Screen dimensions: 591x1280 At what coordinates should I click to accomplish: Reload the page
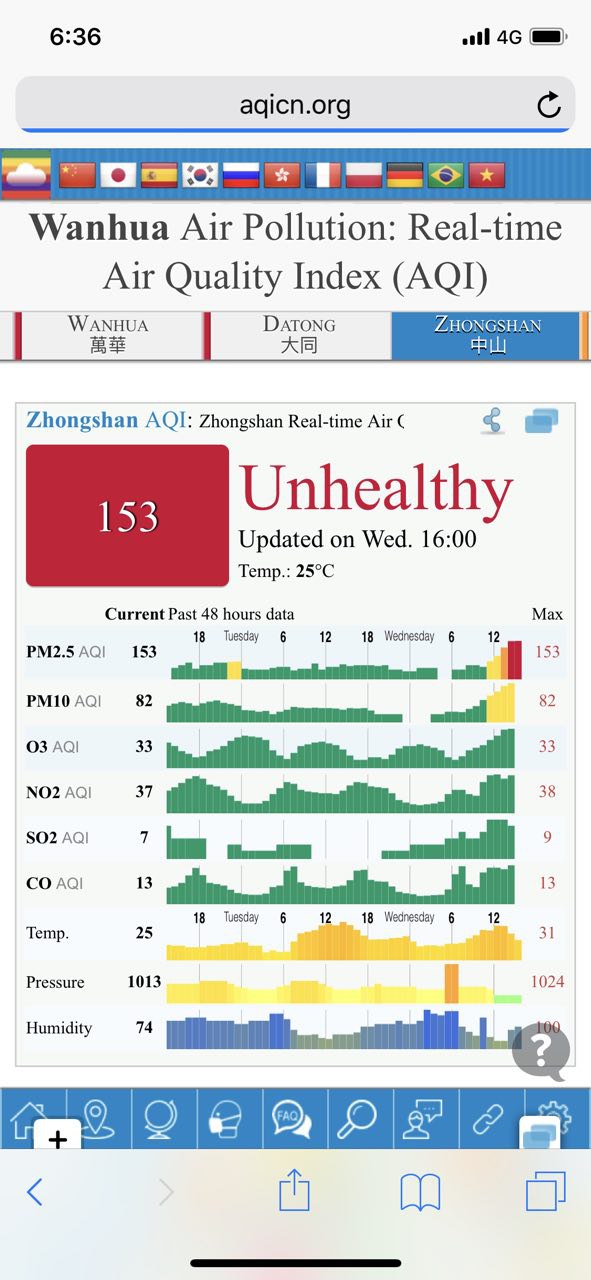click(548, 105)
